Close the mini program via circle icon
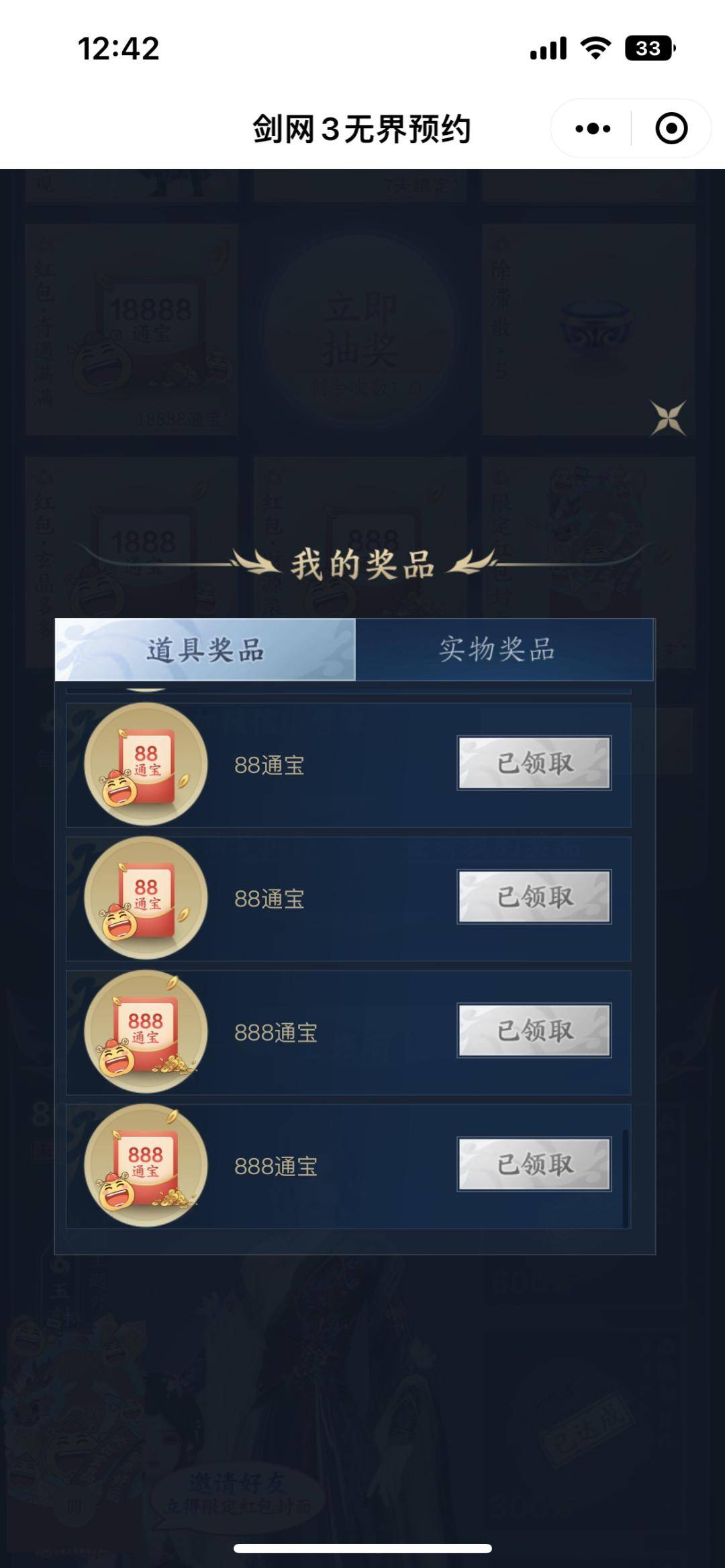The image size is (725, 1568). click(671, 129)
